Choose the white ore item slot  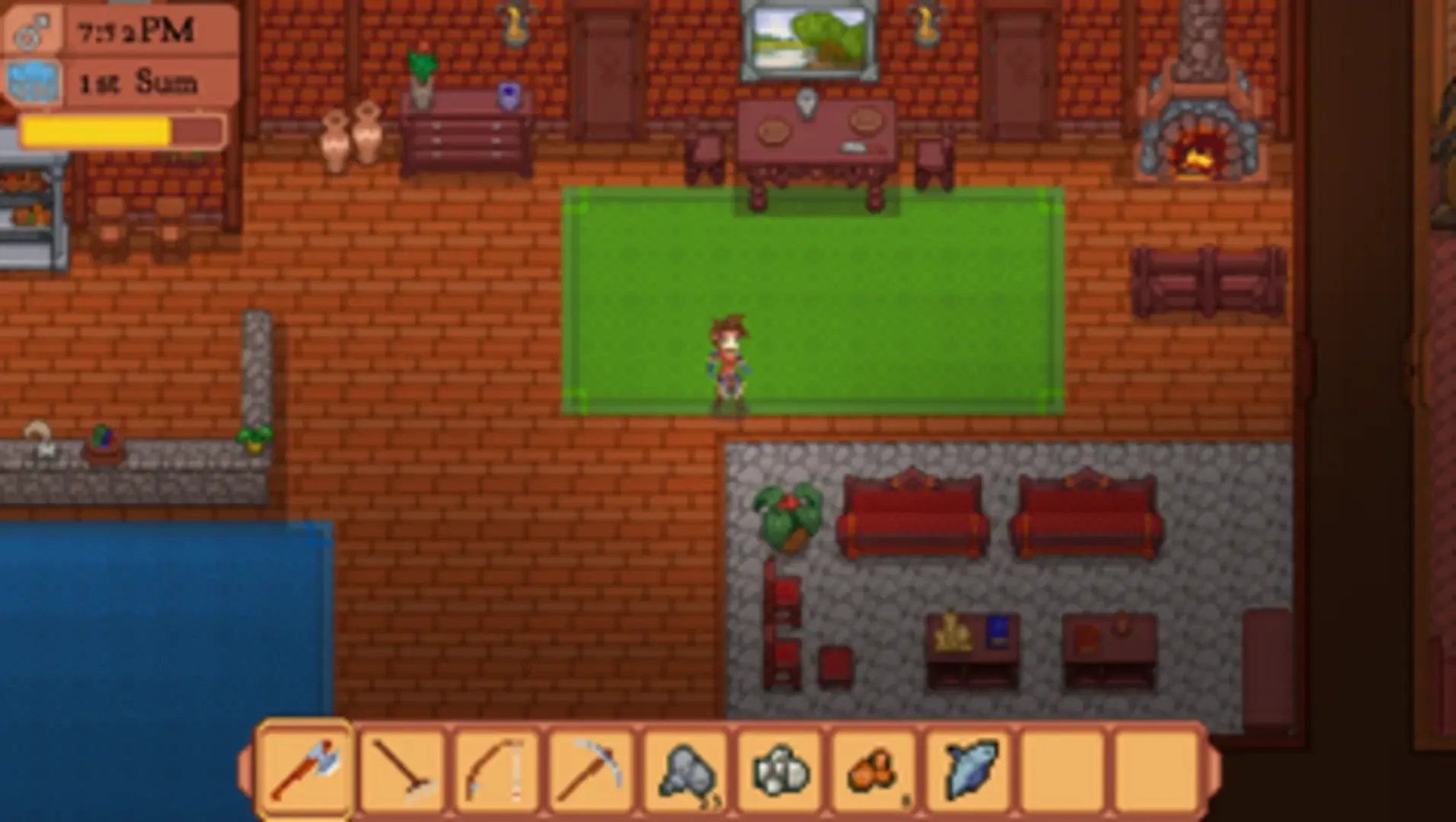pyautogui.click(x=780, y=770)
